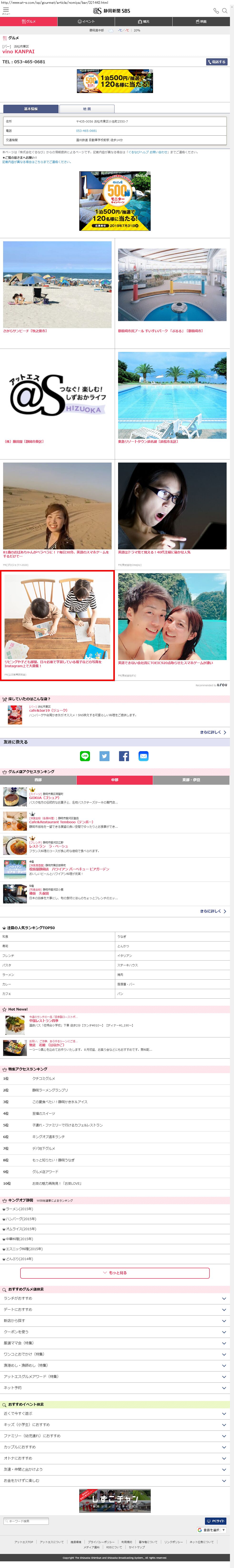234x1568 pixels.
Task: Share this page on Facebook
Action: (124, 756)
